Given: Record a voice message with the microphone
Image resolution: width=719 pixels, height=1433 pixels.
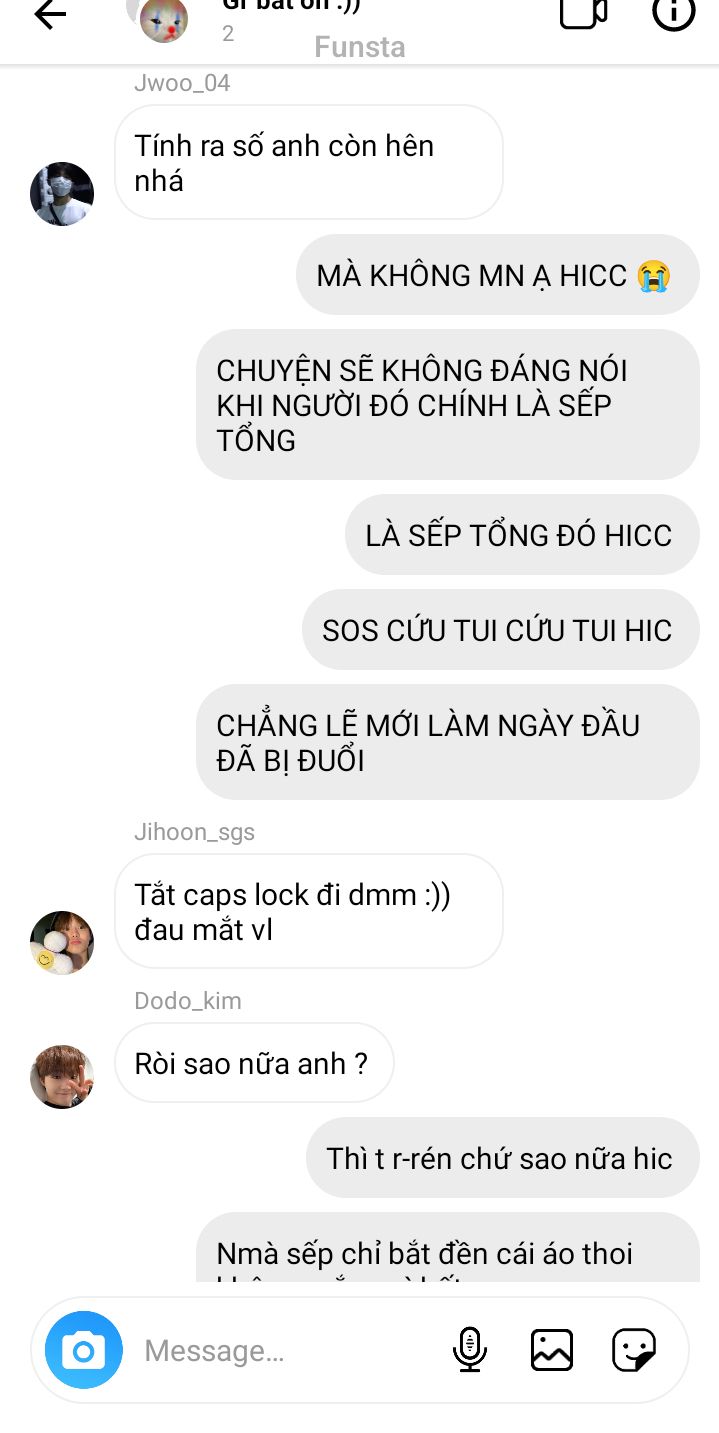Looking at the screenshot, I should pyautogui.click(x=469, y=1350).
